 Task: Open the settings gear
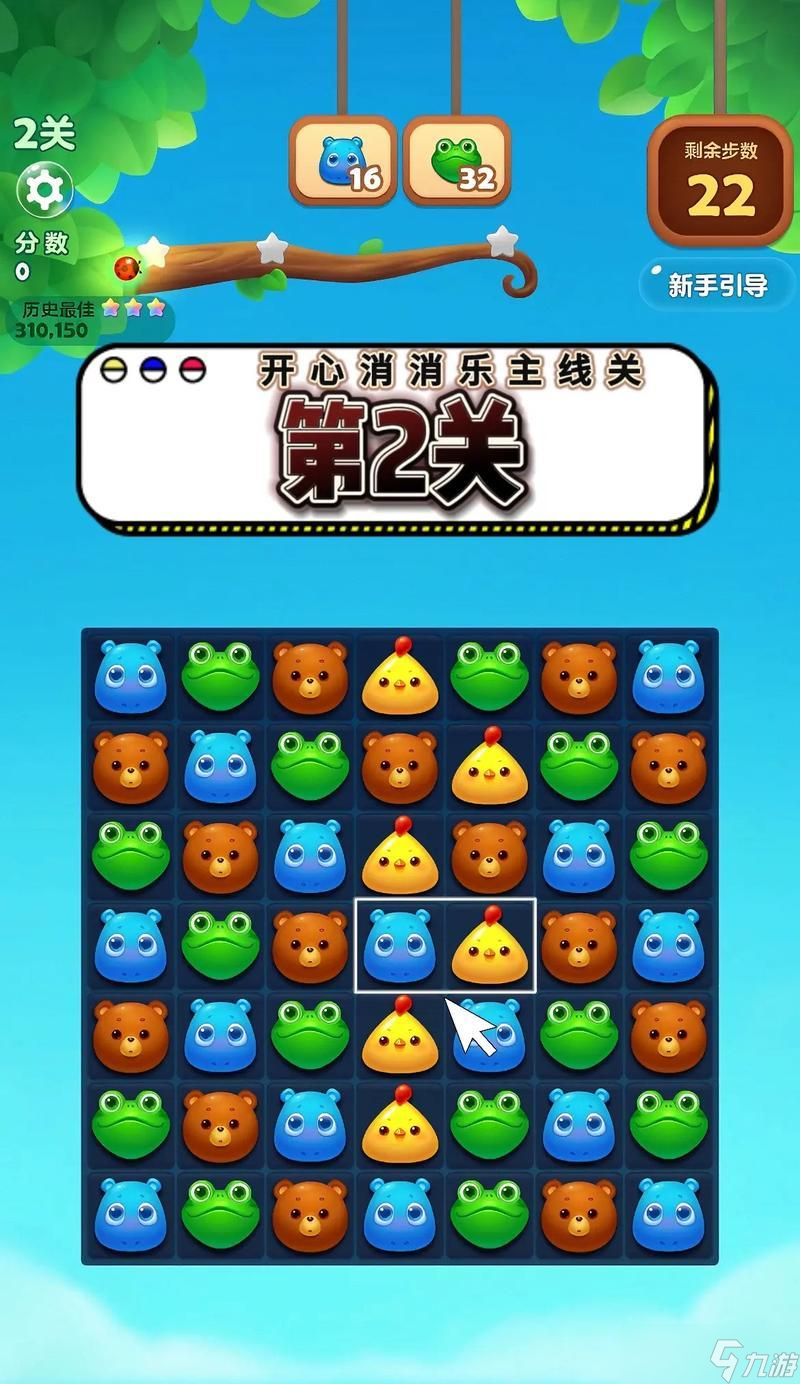pyautogui.click(x=45, y=188)
